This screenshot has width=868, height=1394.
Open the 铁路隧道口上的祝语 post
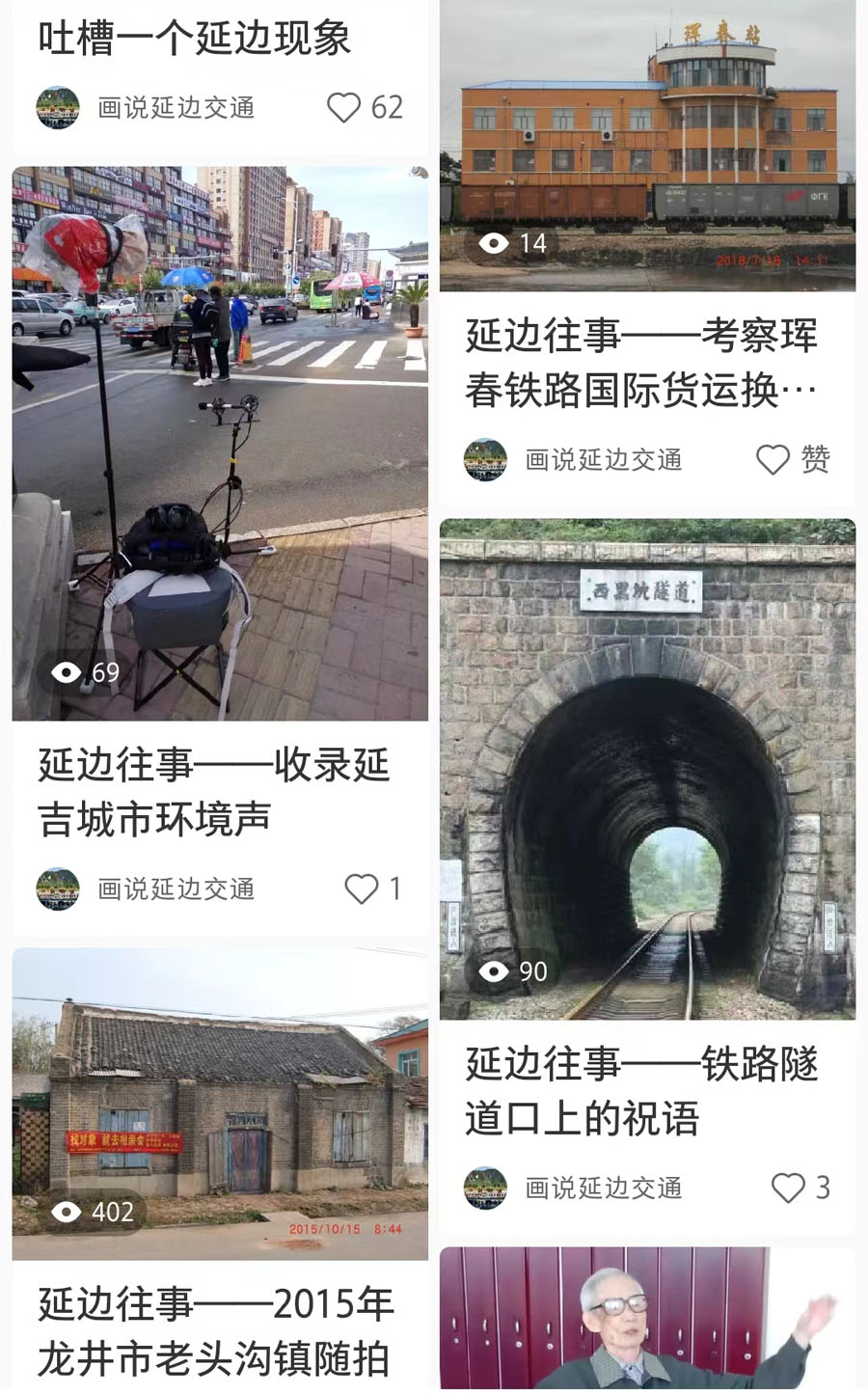[647, 876]
